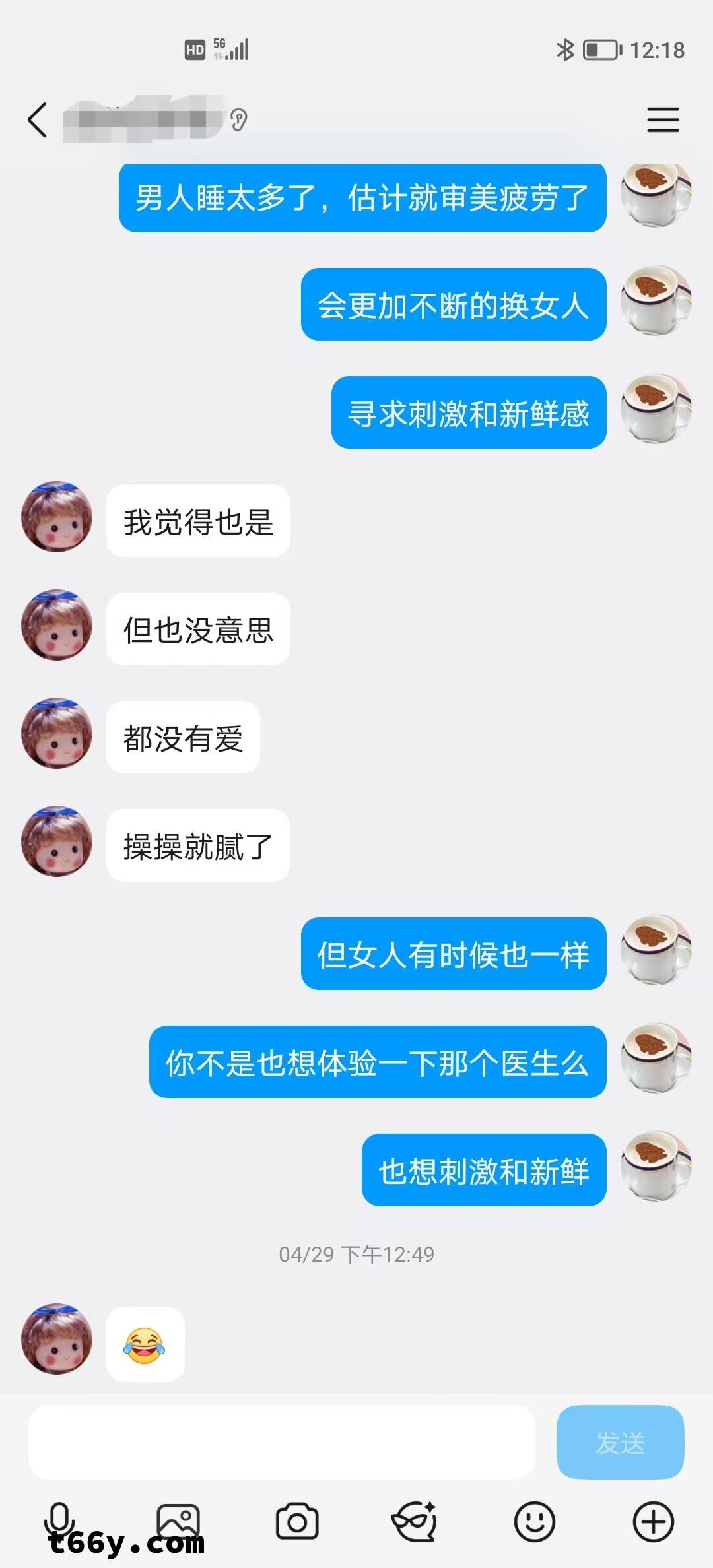
Task: Tap the back arrow to exit the chat
Action: 36,120
